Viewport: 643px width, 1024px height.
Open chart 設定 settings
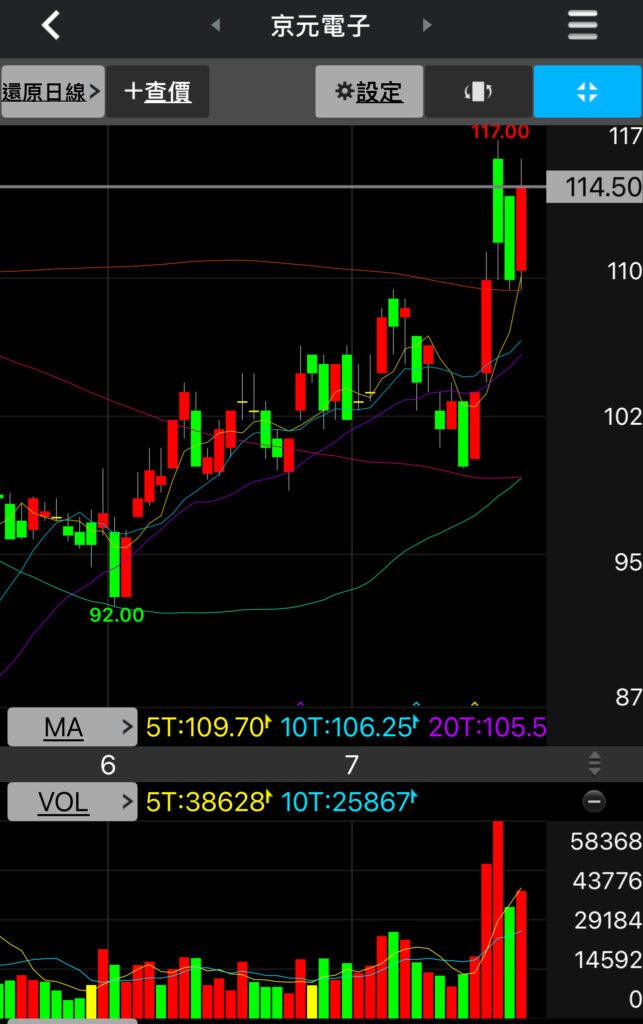point(369,92)
